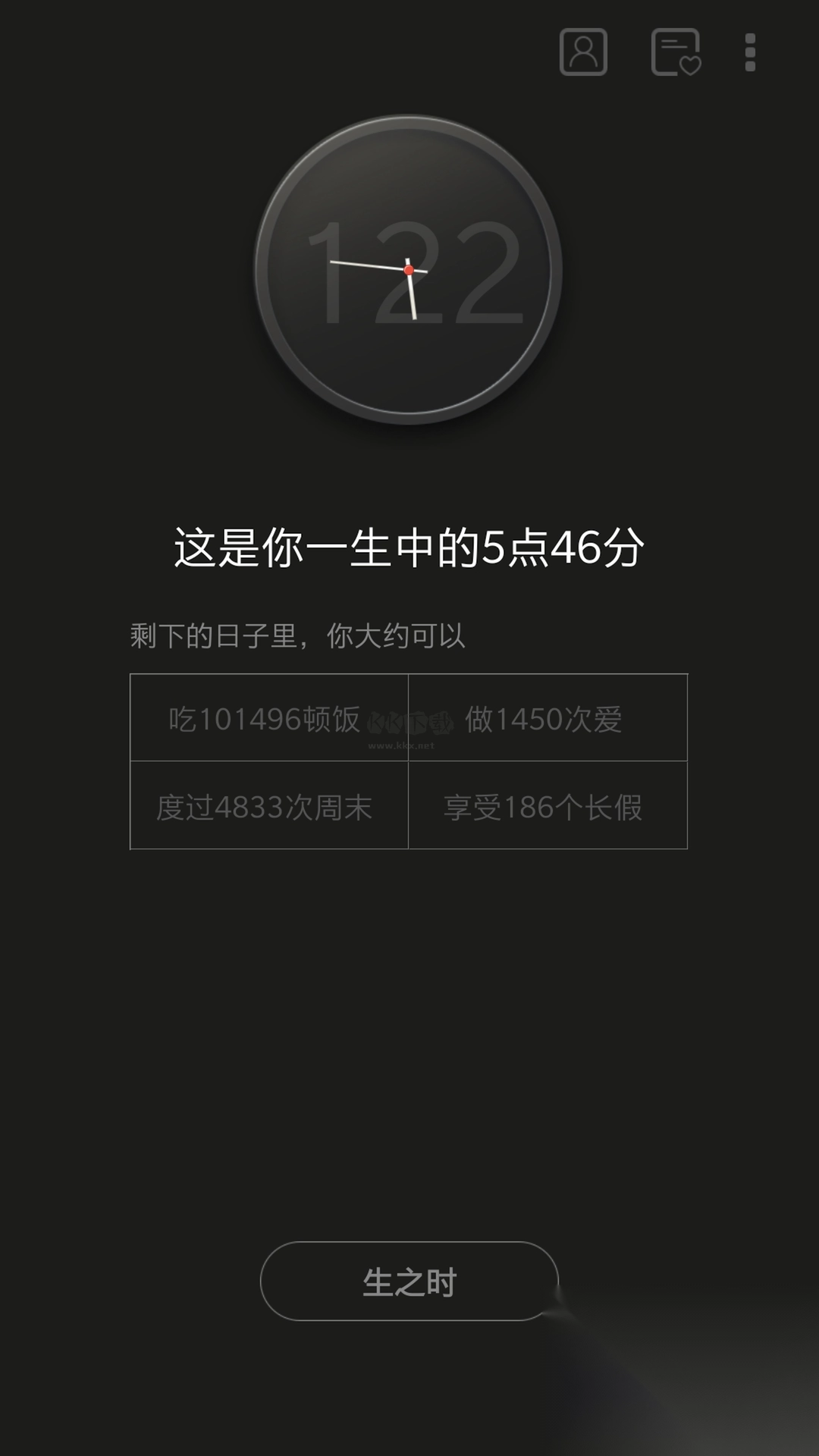Tap the 享受186个长假 statistic cell
The height and width of the screenshot is (1456, 819).
[x=546, y=806]
